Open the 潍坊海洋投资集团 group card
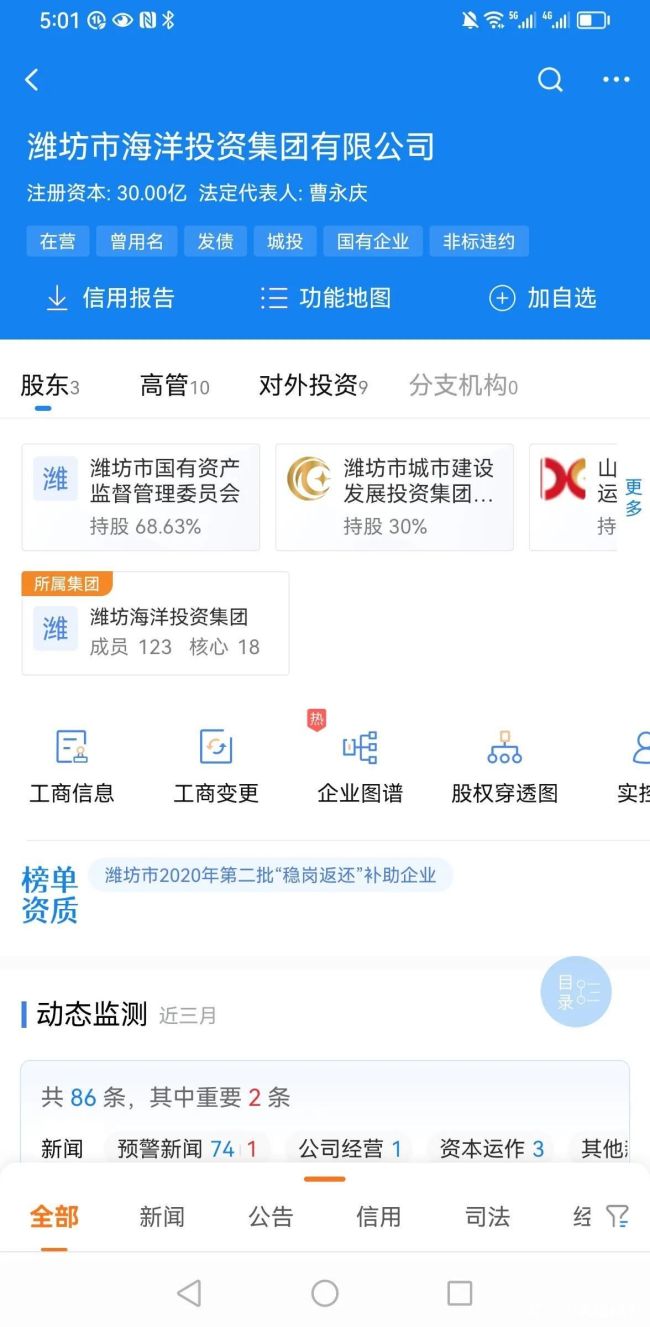This screenshot has height=1327, width=650. pyautogui.click(x=155, y=623)
